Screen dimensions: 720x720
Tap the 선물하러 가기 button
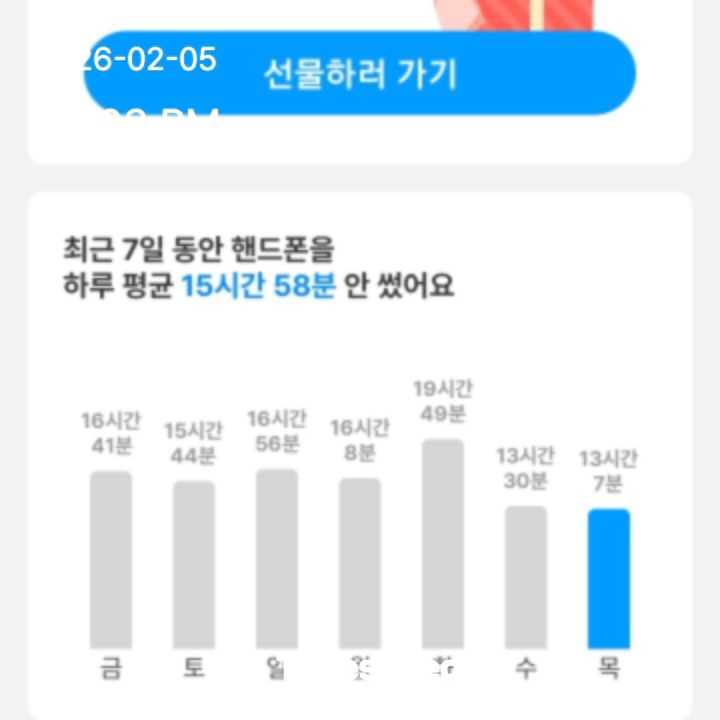point(360,74)
